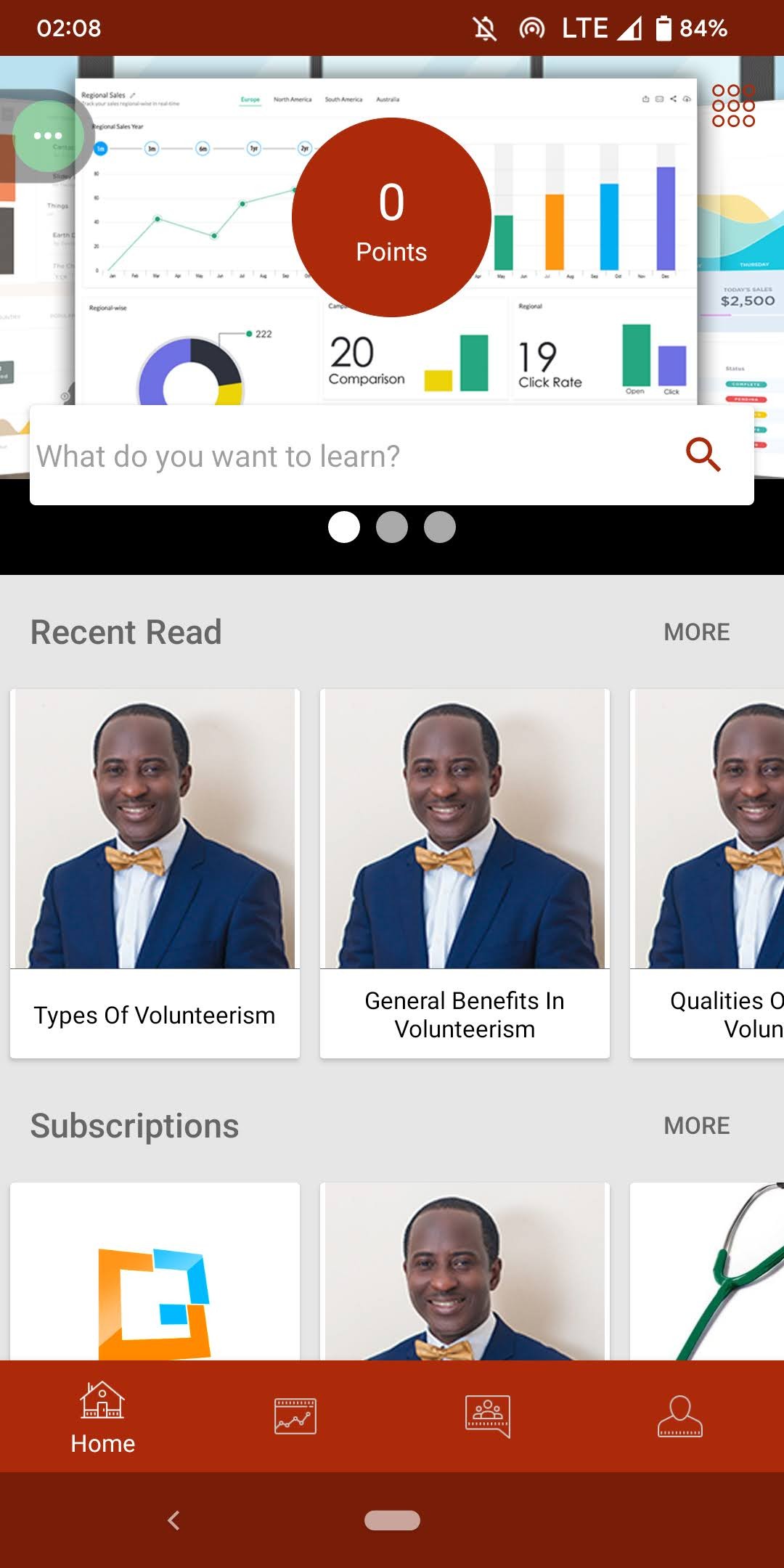
Task: Open 'Types Of Volunteerism' card
Action: (155, 873)
